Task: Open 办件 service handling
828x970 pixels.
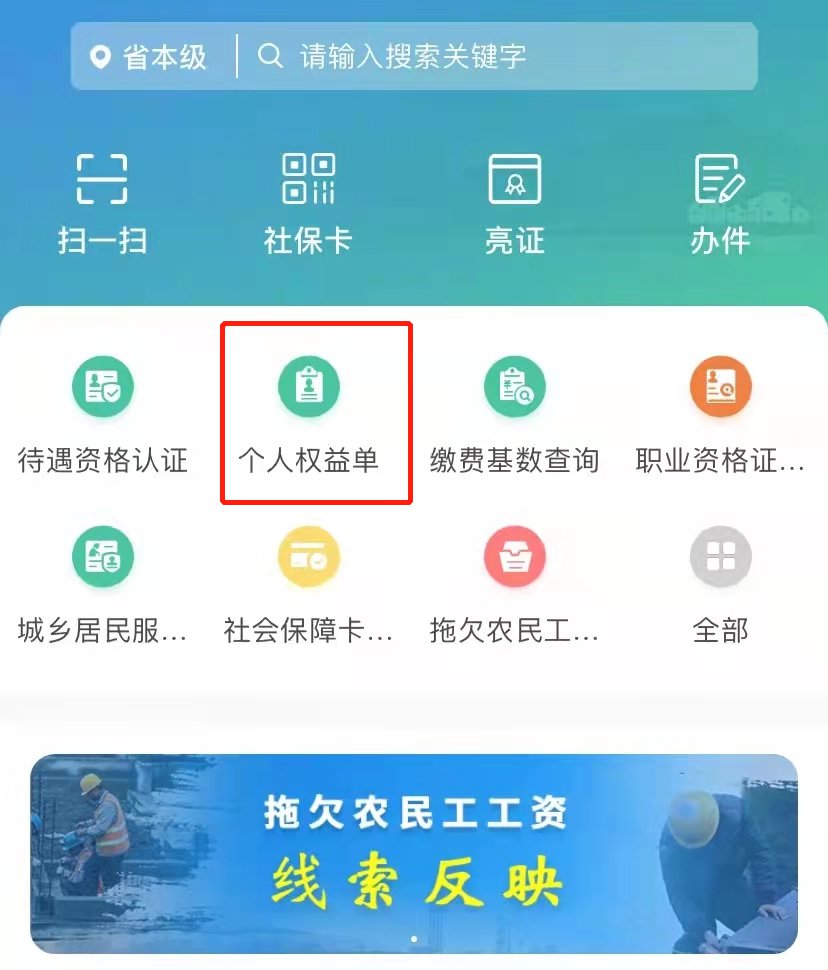Action: [720, 203]
